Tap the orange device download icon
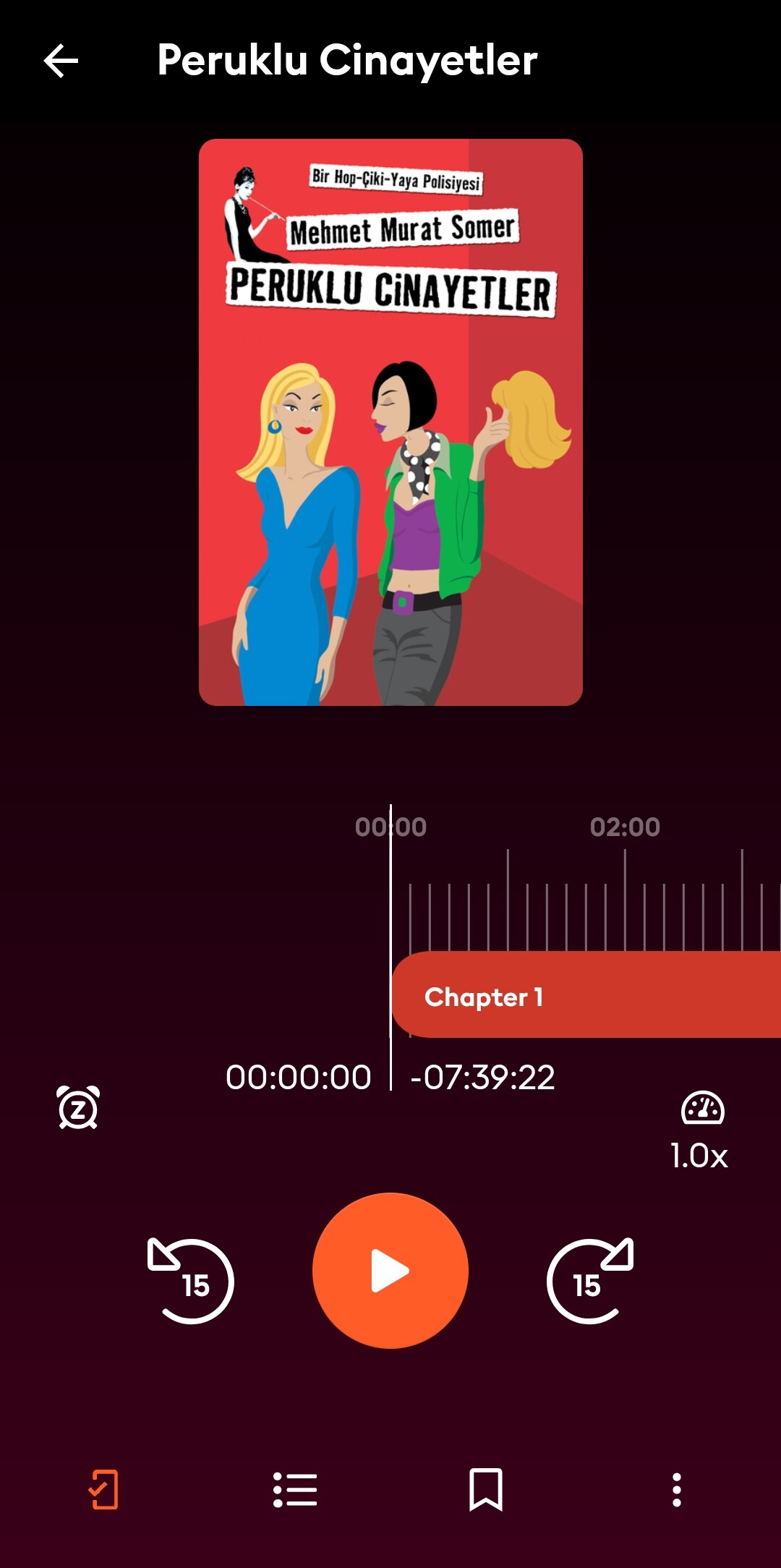 103,1490
